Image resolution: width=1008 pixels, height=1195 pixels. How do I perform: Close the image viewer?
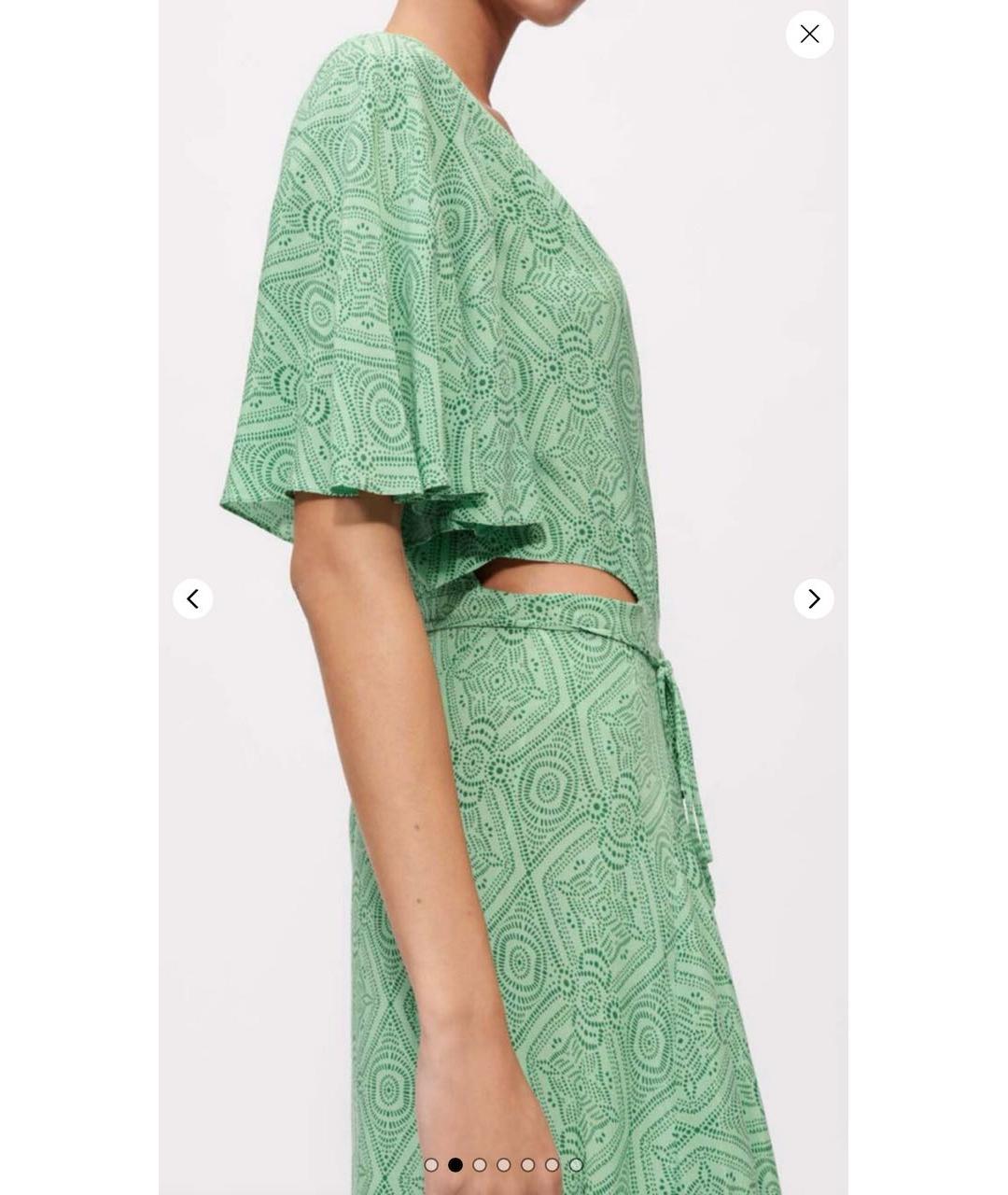click(x=809, y=35)
